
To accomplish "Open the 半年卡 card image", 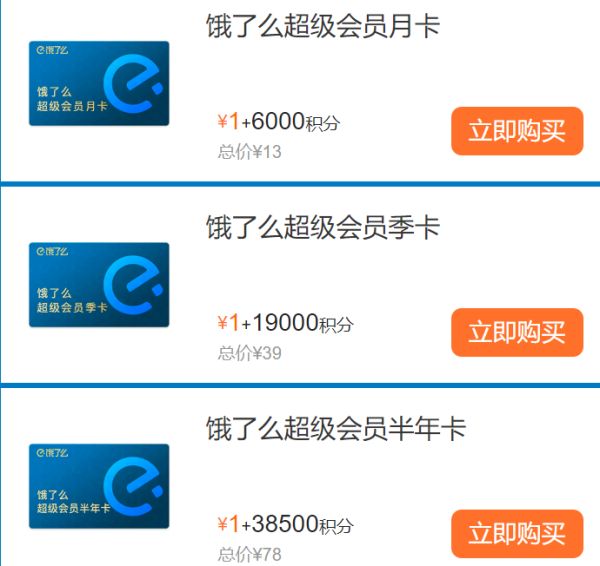I will tap(99, 487).
